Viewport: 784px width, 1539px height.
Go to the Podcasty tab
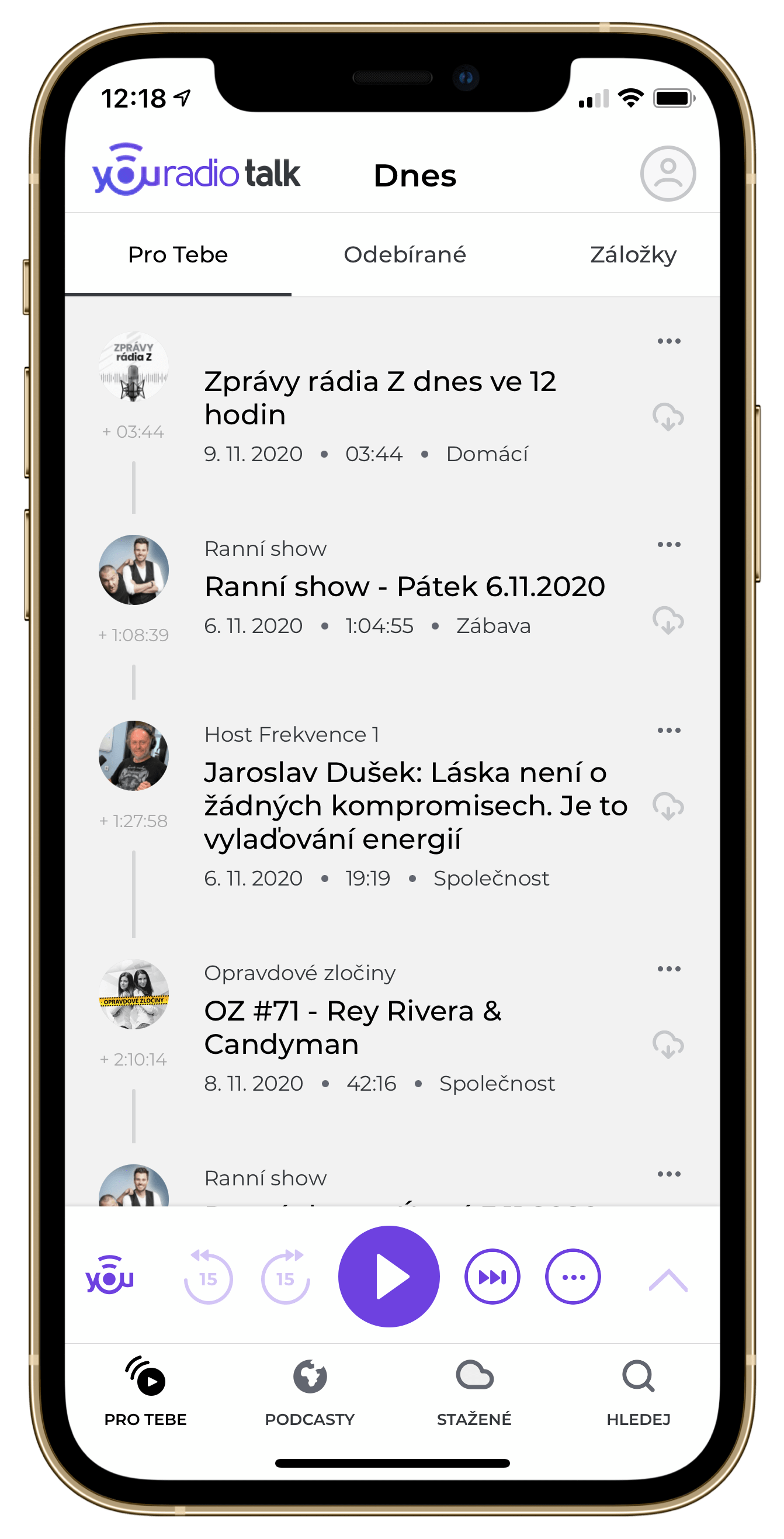309,1392
